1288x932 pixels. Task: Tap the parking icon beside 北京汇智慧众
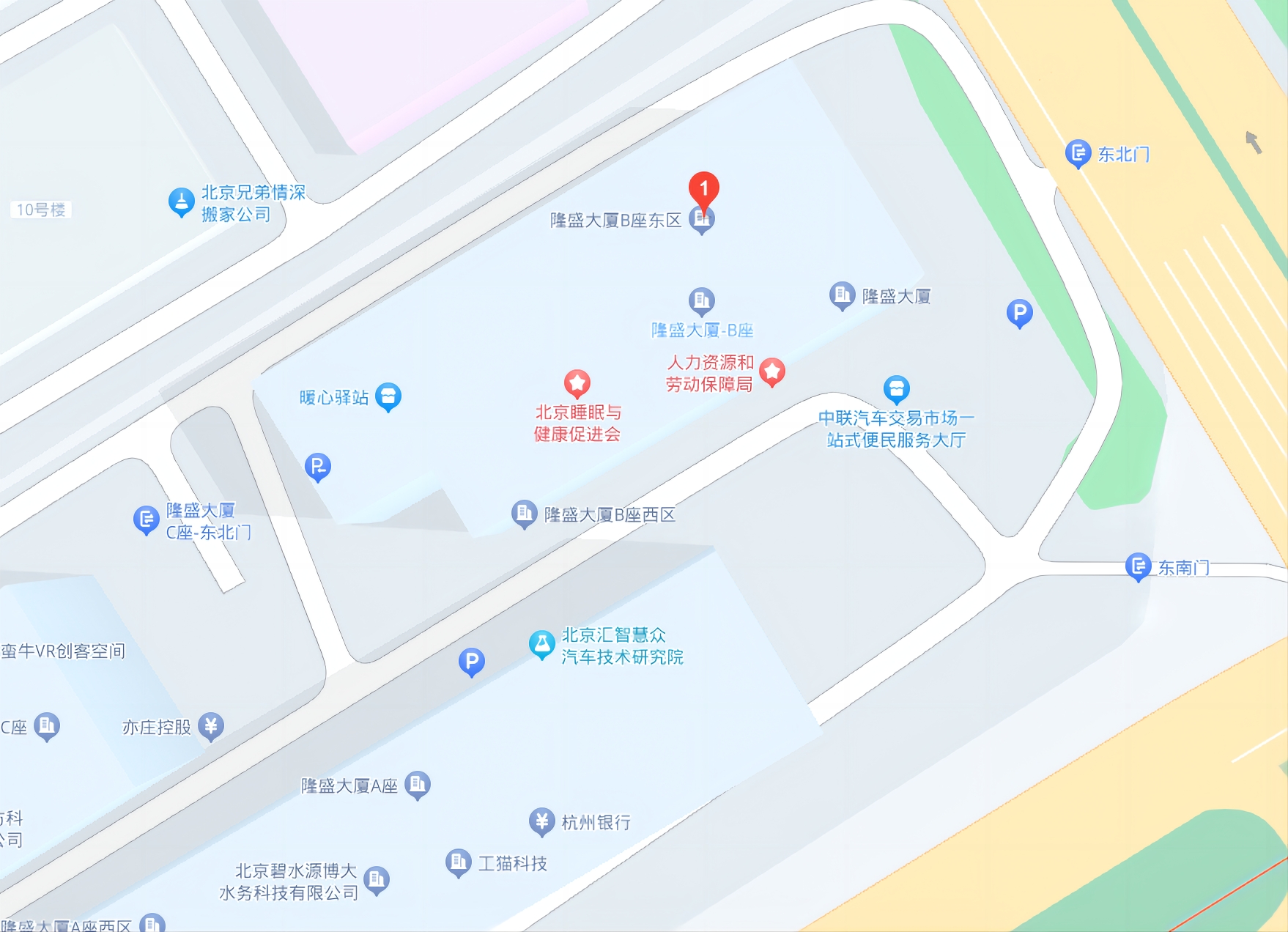[x=472, y=661]
